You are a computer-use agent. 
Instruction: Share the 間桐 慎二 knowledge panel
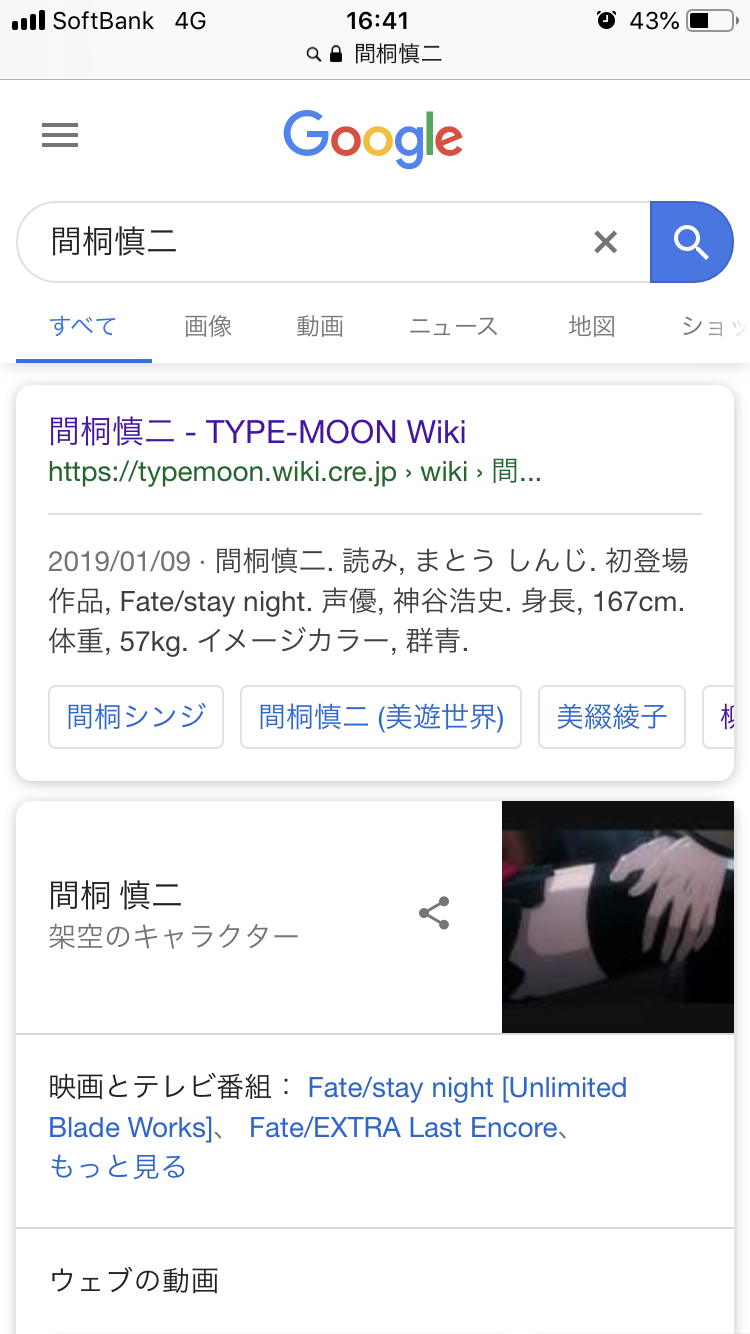(x=433, y=913)
